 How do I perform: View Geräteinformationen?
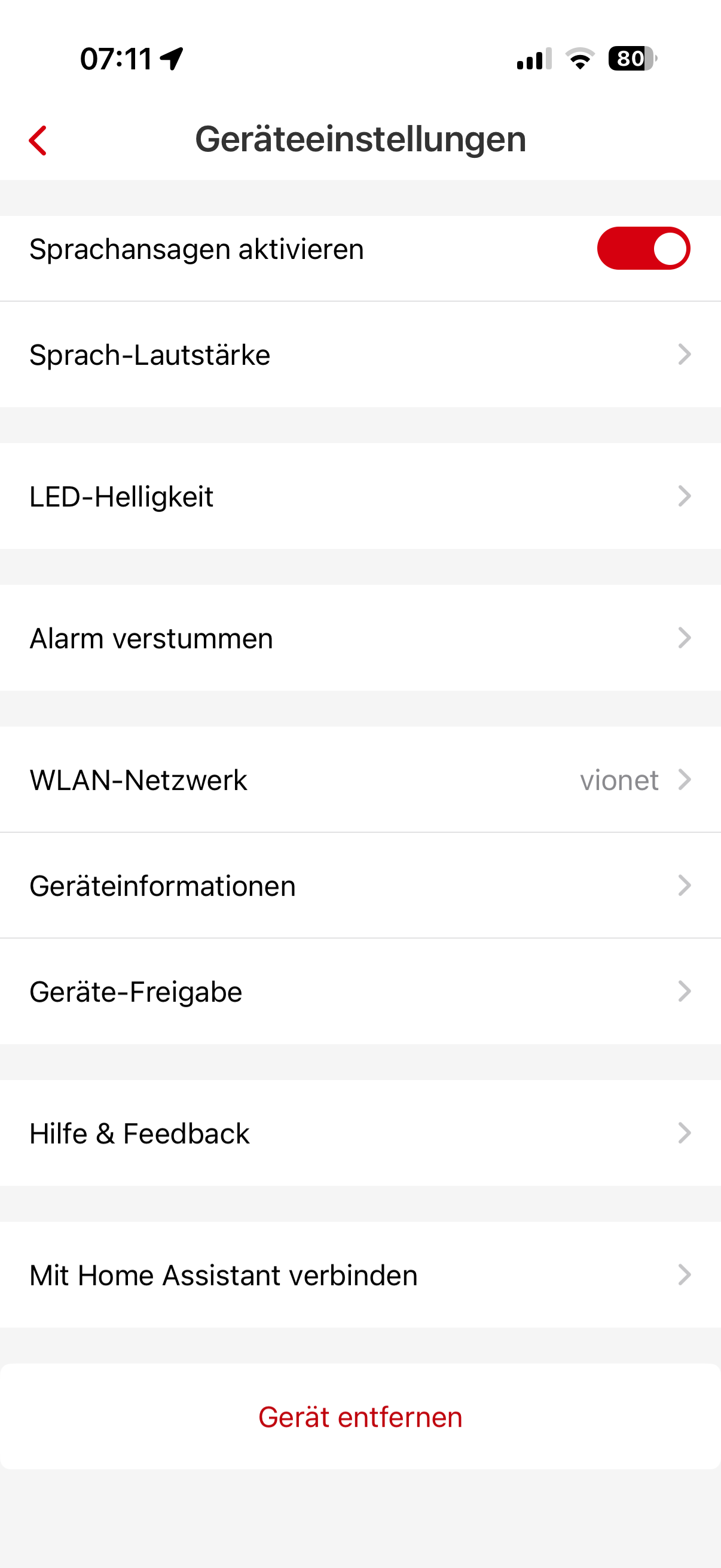tap(360, 886)
